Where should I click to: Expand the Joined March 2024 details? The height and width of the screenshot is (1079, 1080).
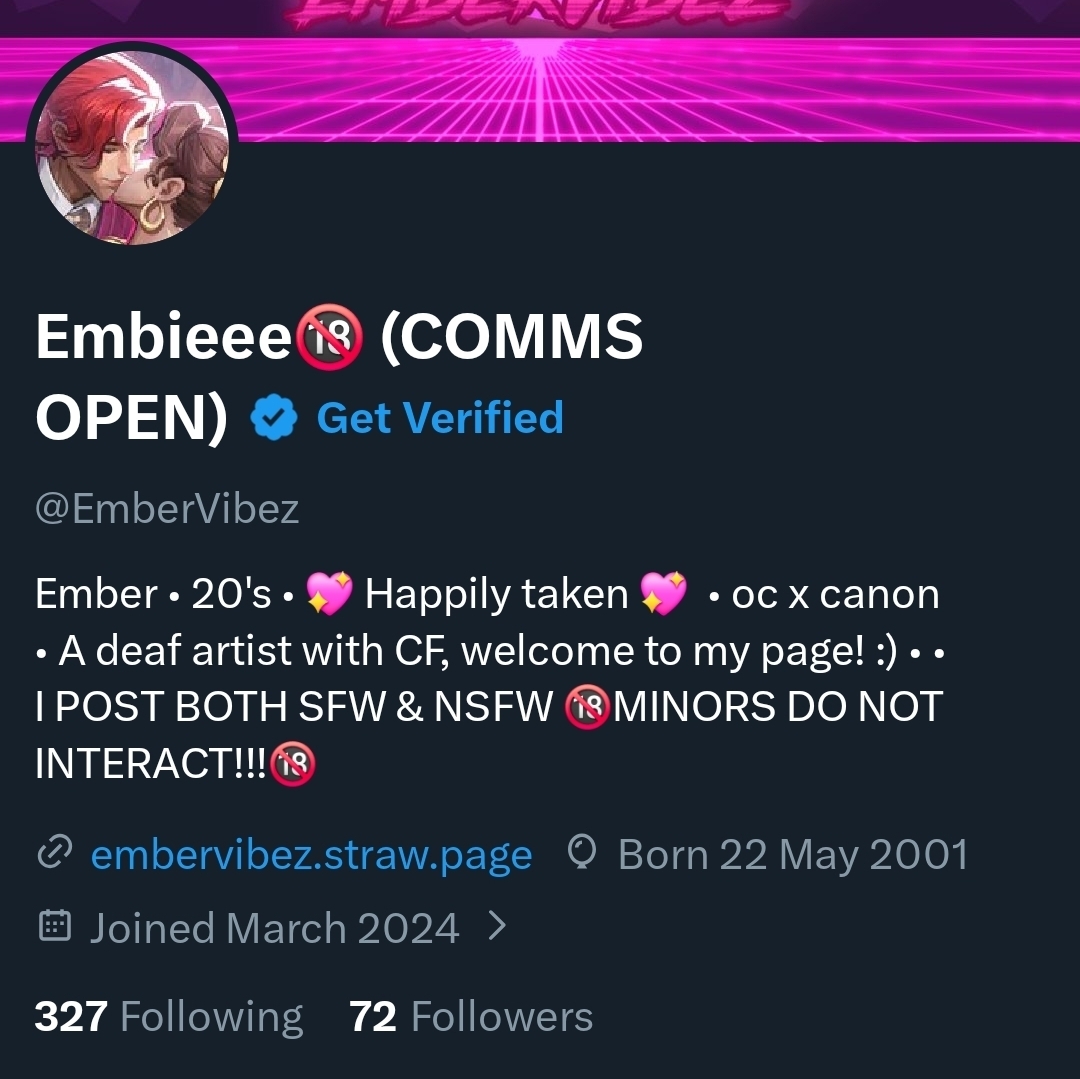497,928
